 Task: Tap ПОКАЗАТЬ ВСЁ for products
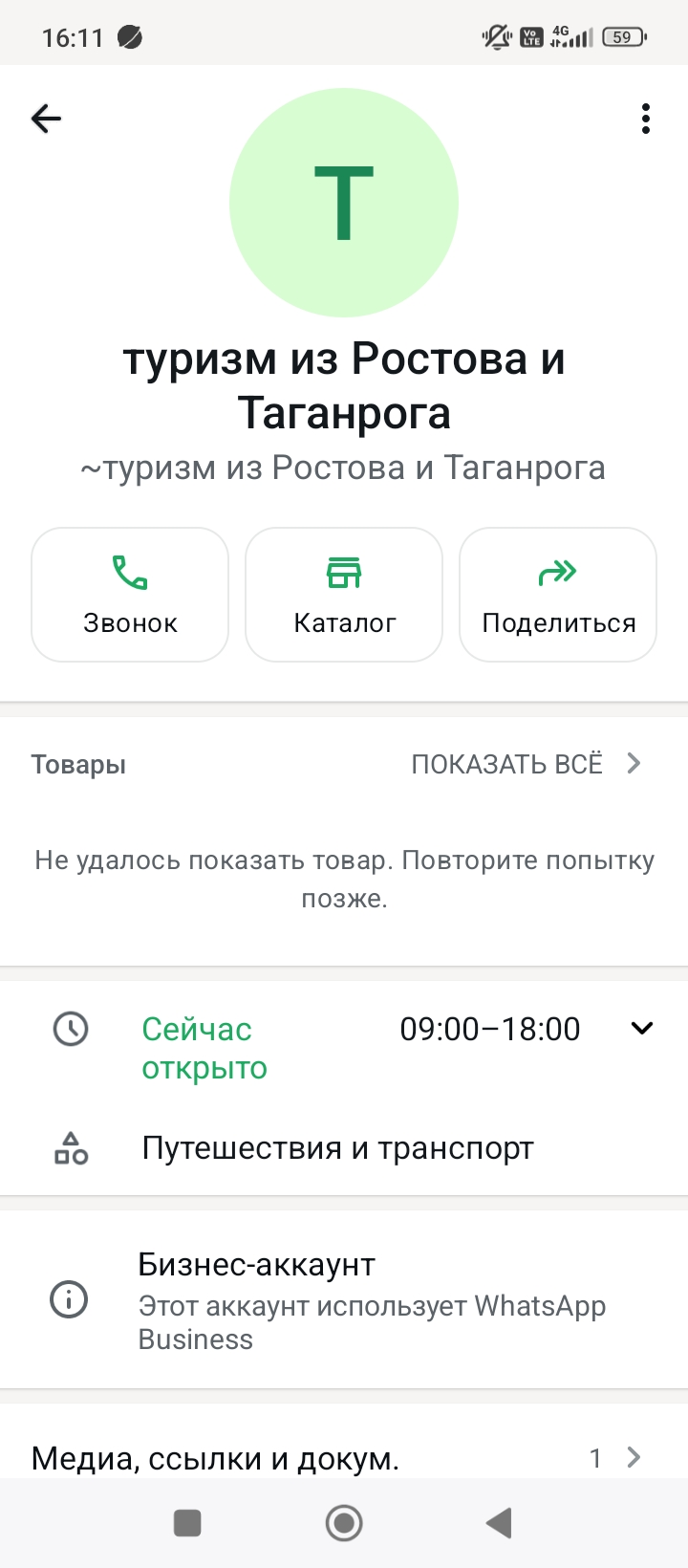pos(526,764)
